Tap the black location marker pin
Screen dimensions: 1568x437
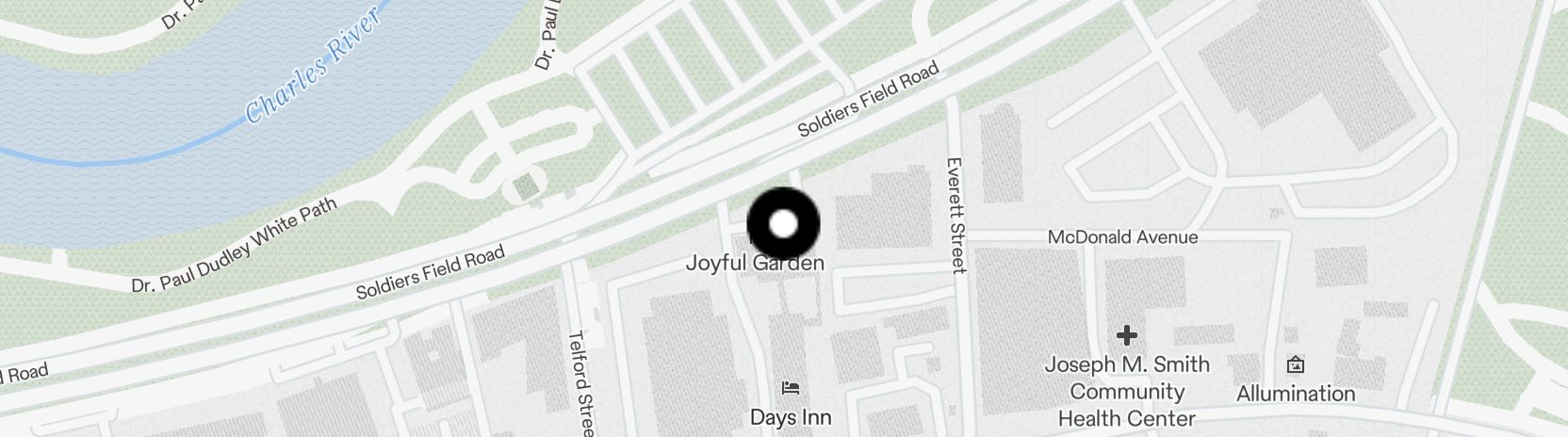click(x=783, y=224)
